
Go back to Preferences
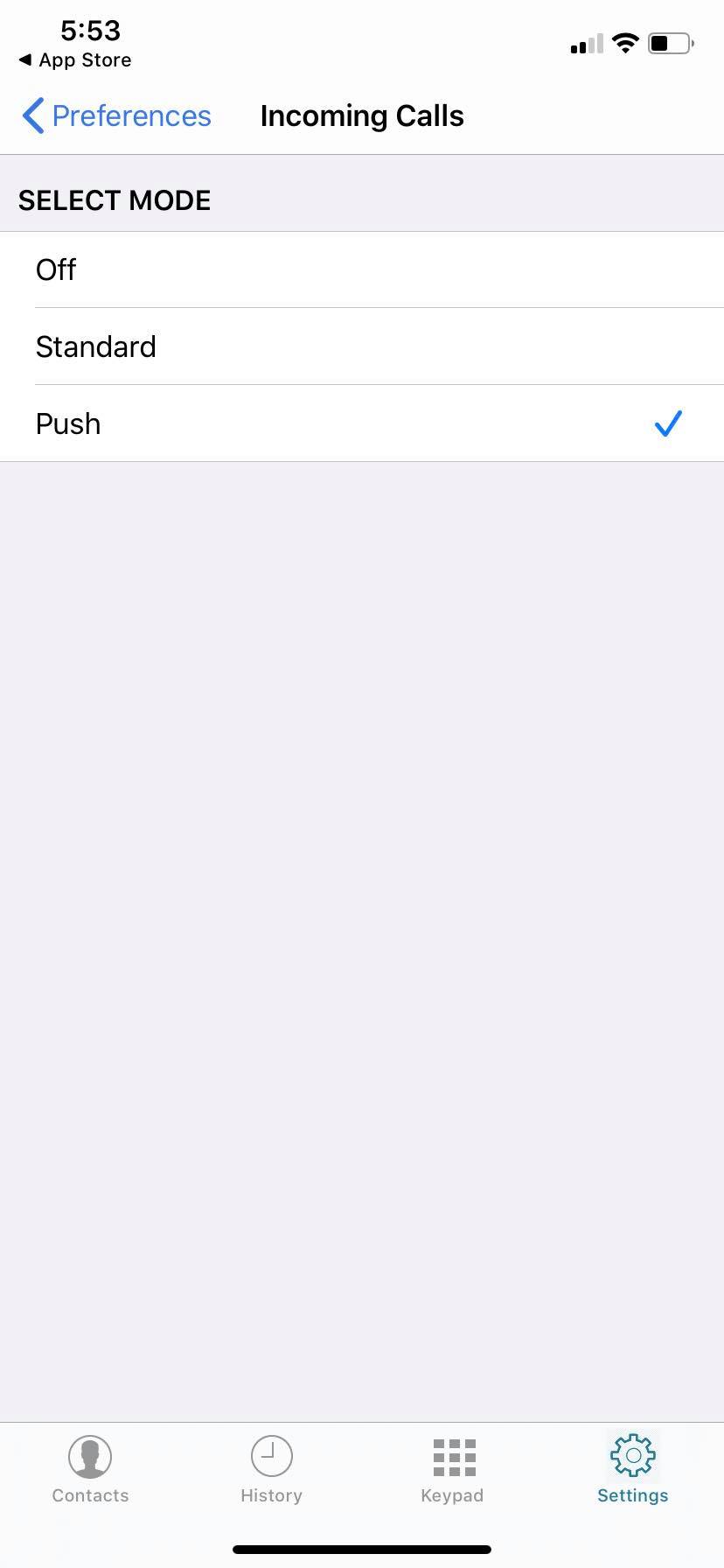(x=116, y=115)
